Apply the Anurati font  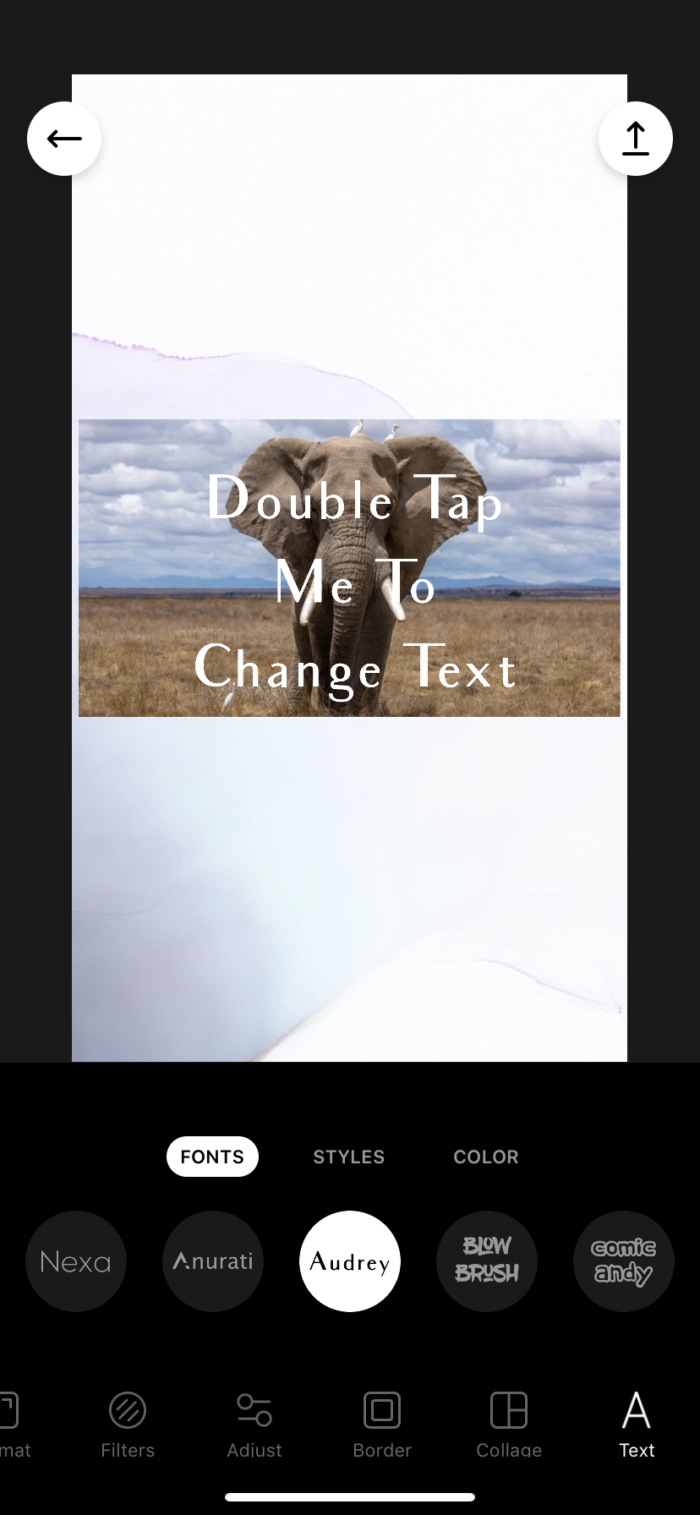[x=213, y=1261]
